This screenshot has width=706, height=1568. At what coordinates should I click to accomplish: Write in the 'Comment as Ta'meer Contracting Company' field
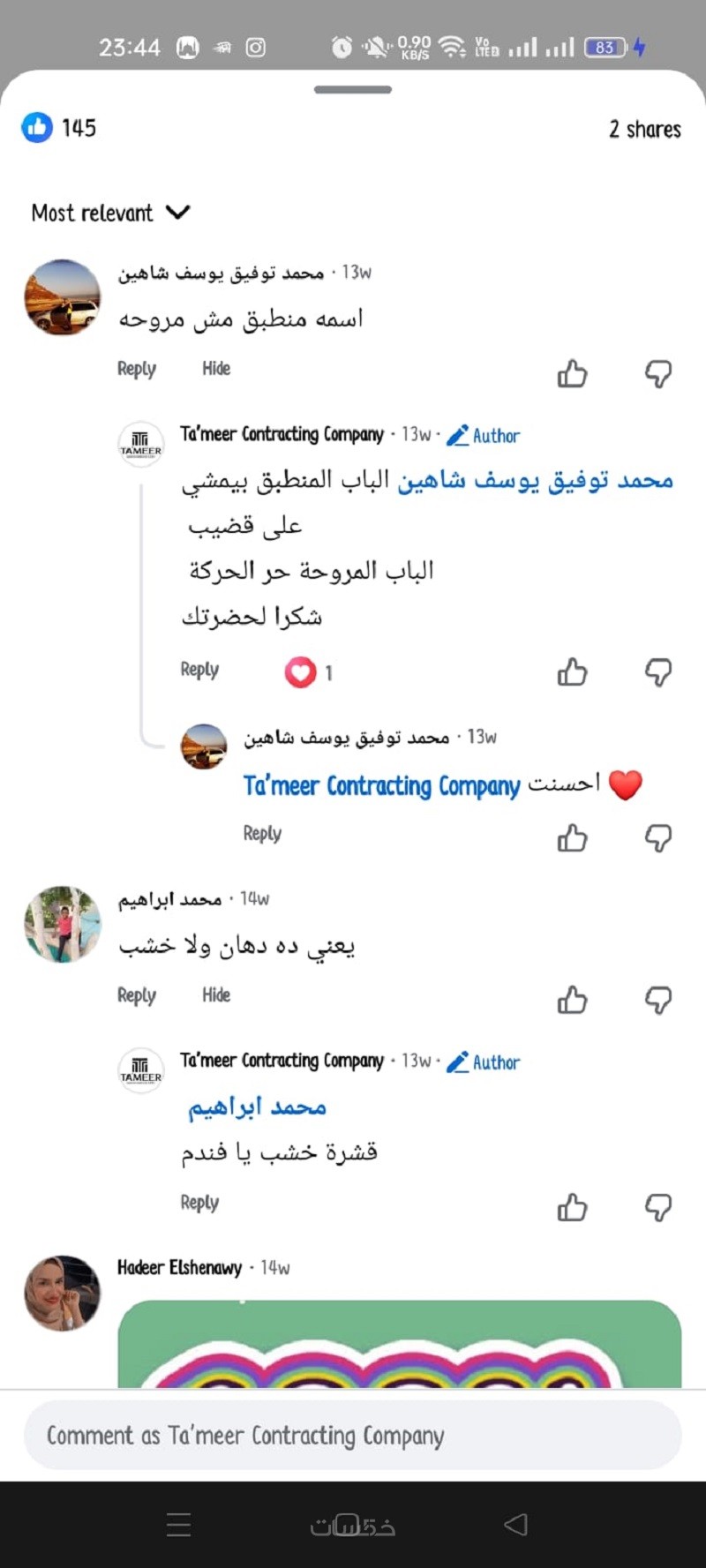[353, 1437]
